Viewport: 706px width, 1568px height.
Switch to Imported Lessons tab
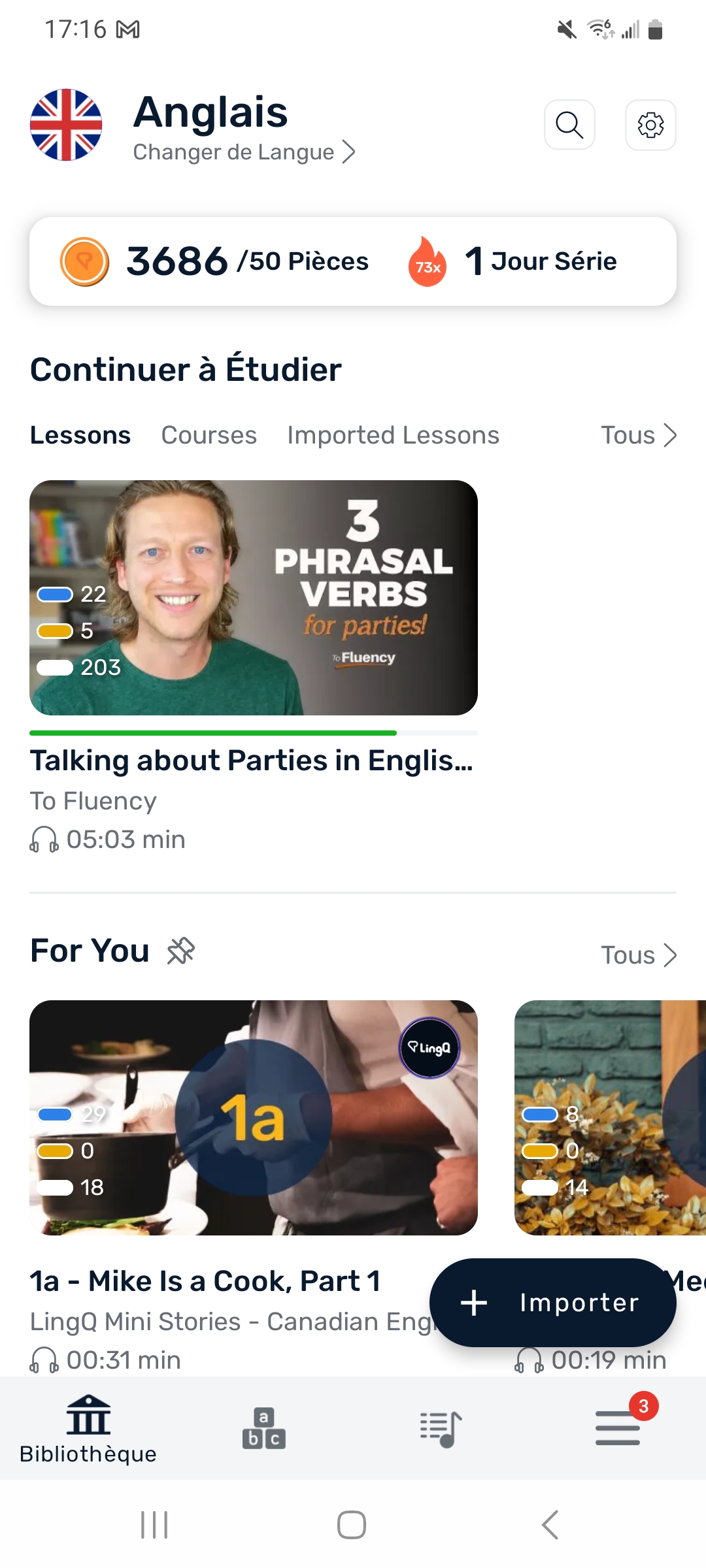click(393, 435)
